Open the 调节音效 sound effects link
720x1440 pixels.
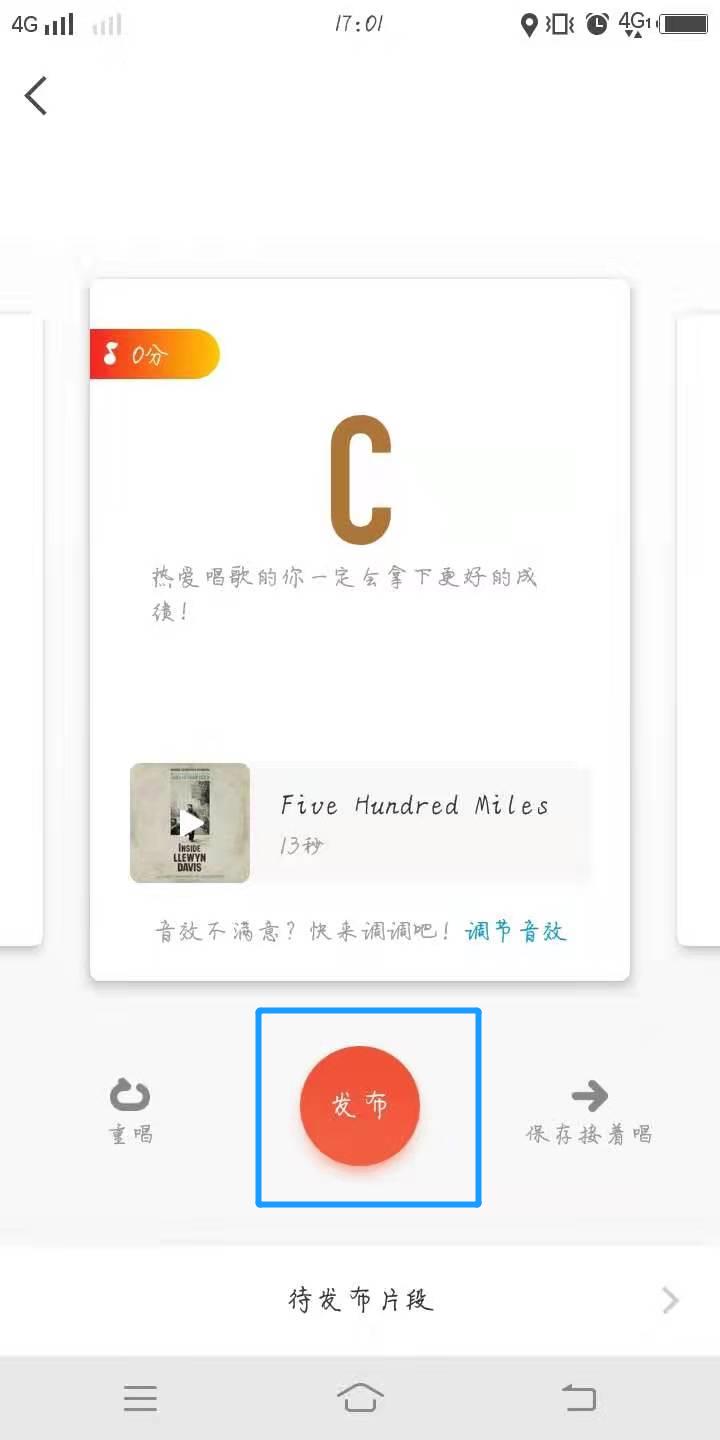pyautogui.click(x=516, y=932)
